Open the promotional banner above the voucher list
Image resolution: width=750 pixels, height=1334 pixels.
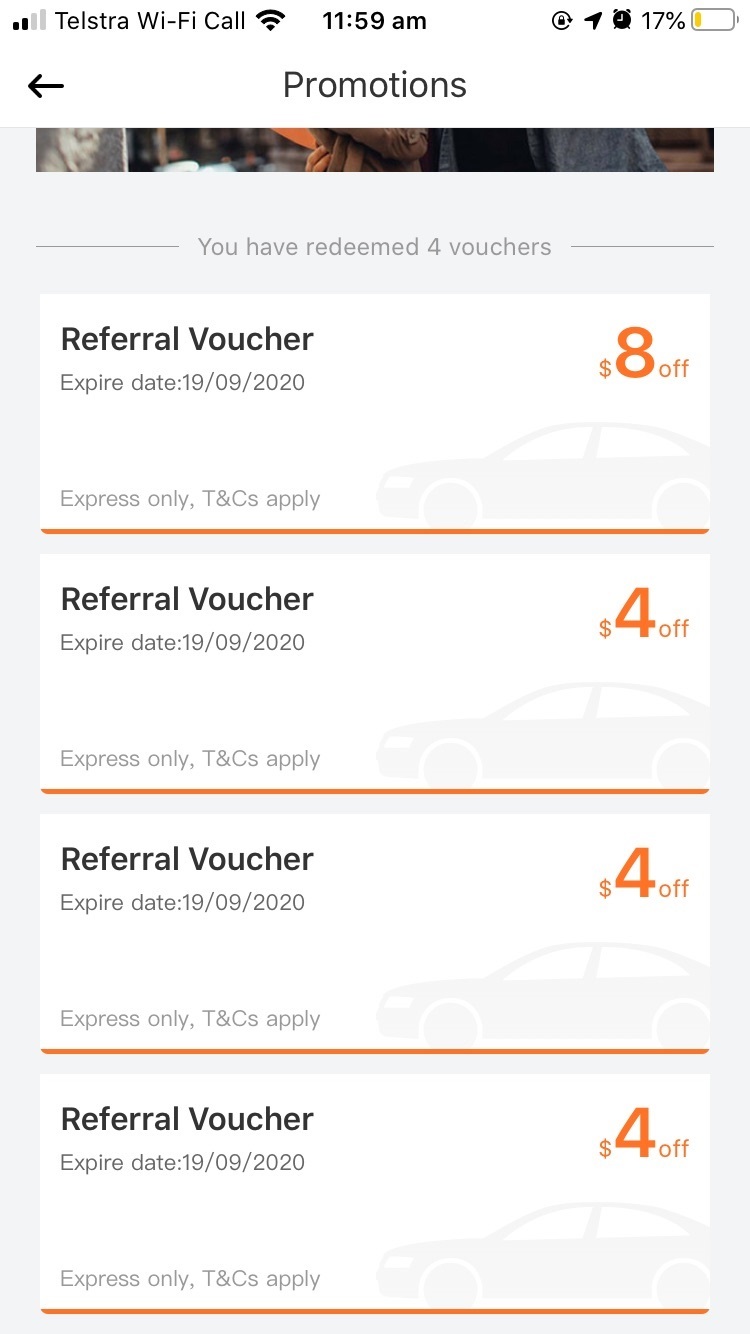click(375, 150)
